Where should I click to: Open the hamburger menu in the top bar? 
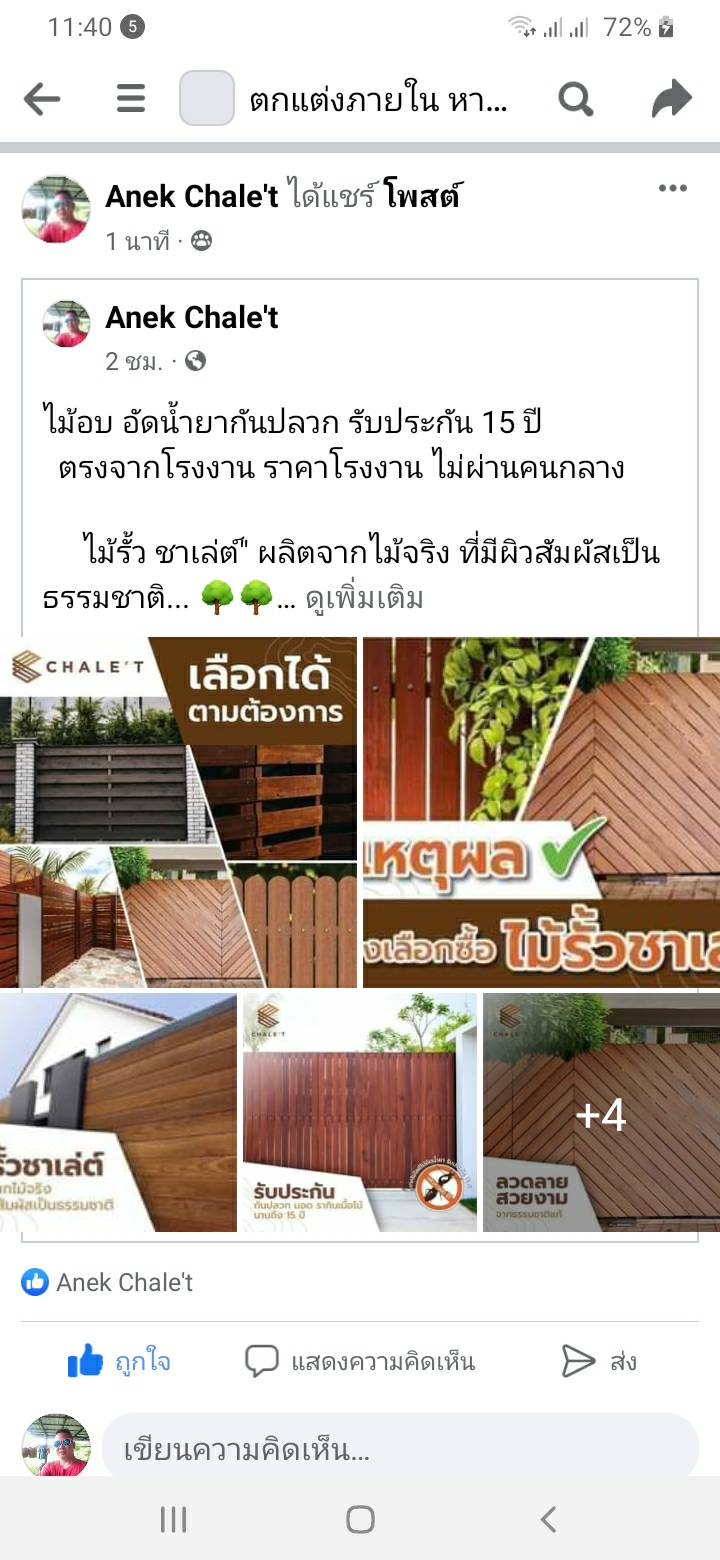tap(131, 99)
